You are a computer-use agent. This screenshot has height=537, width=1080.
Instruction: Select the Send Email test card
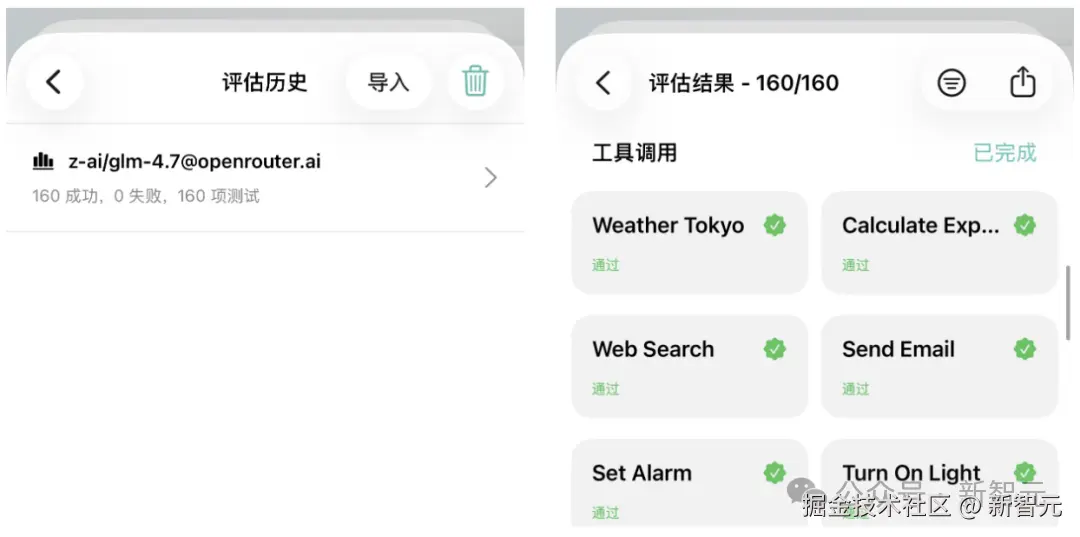[x=939, y=366]
